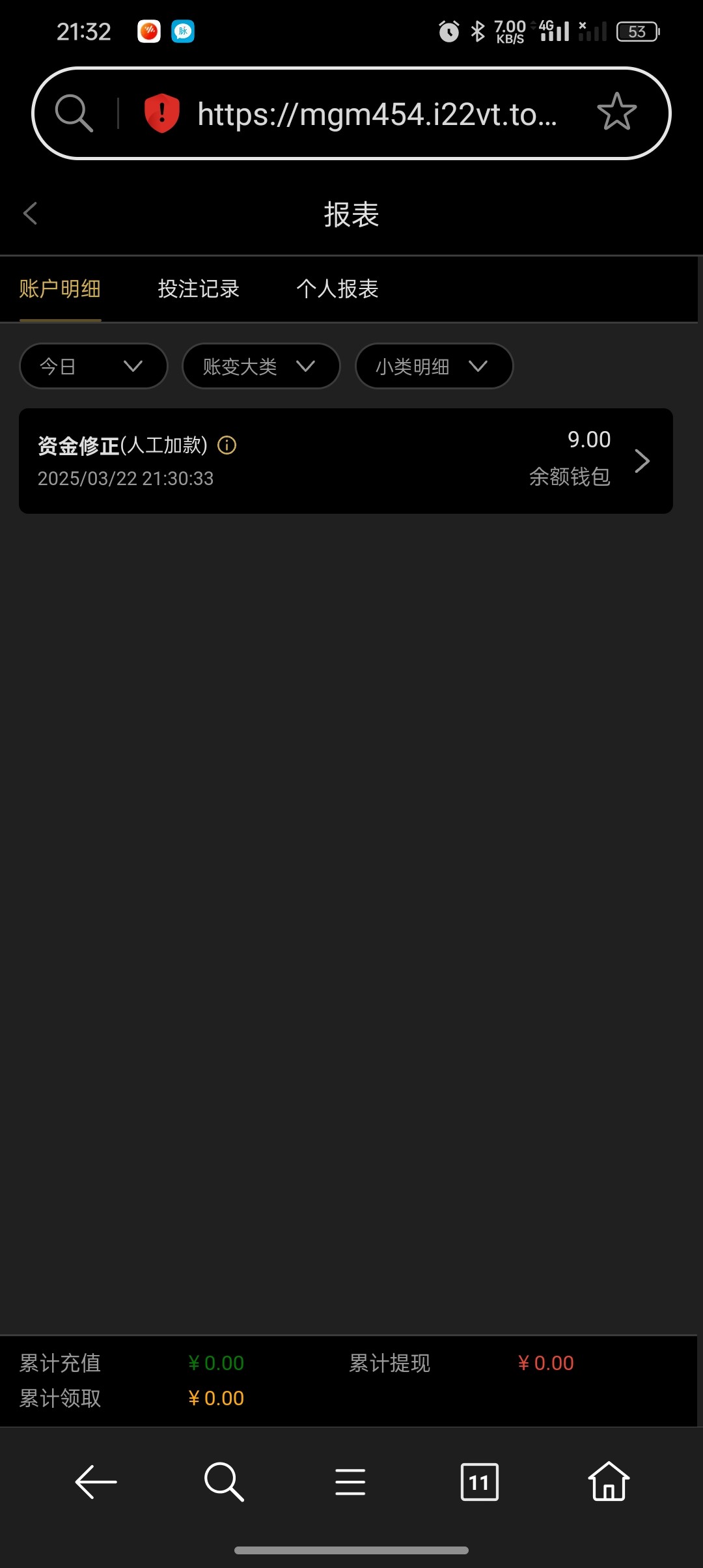703x1568 pixels.
Task: Switch to the 个人报表 tab
Action: (x=337, y=288)
